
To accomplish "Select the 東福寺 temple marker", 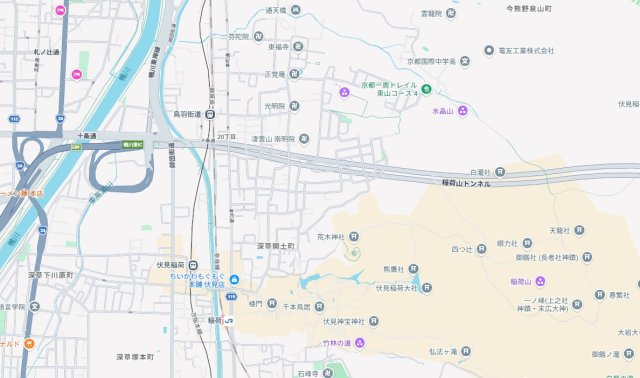I will point(298,47).
